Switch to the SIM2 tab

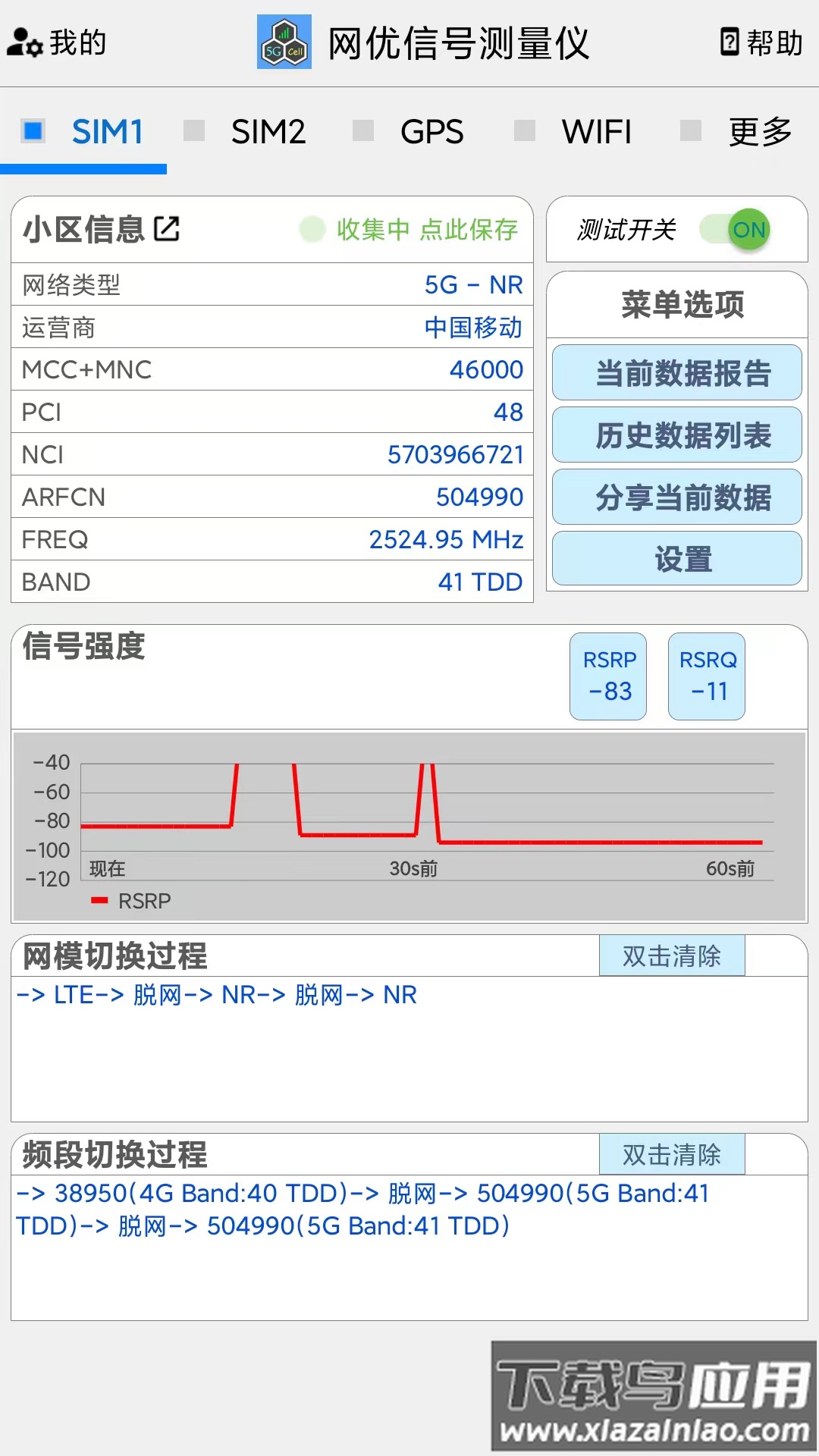click(x=269, y=131)
